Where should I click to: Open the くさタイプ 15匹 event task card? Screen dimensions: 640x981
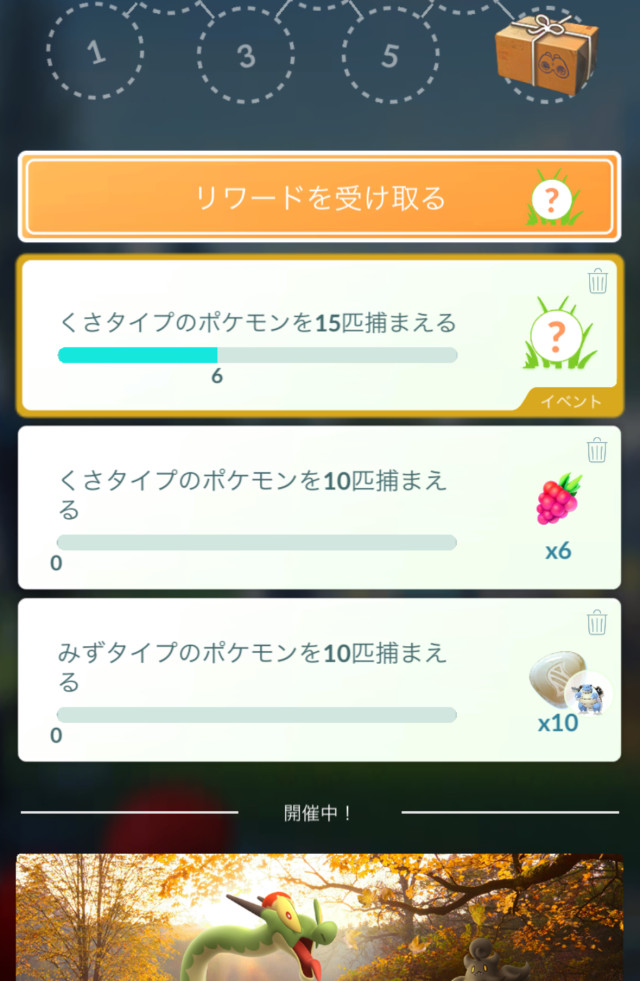pos(300,335)
